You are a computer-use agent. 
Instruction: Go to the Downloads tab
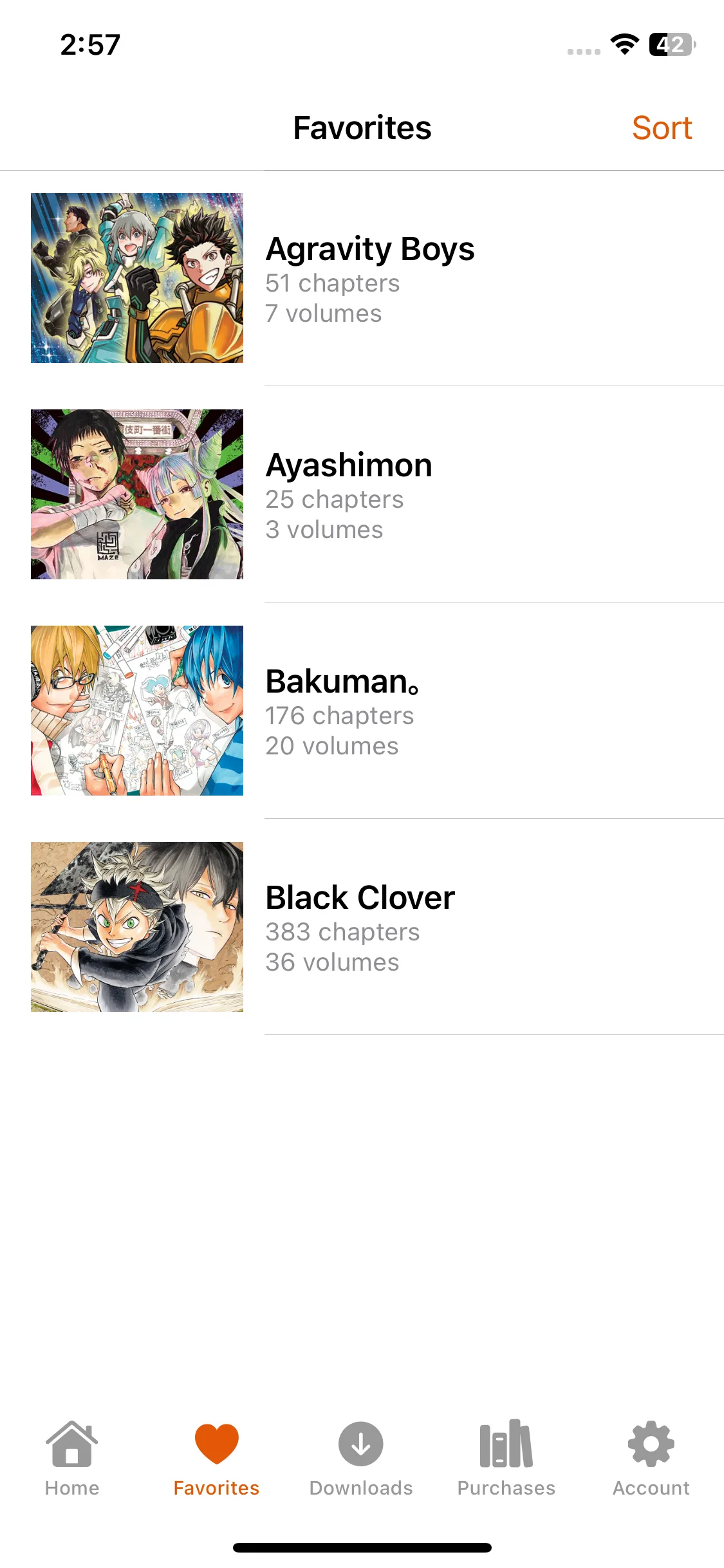click(x=361, y=1459)
